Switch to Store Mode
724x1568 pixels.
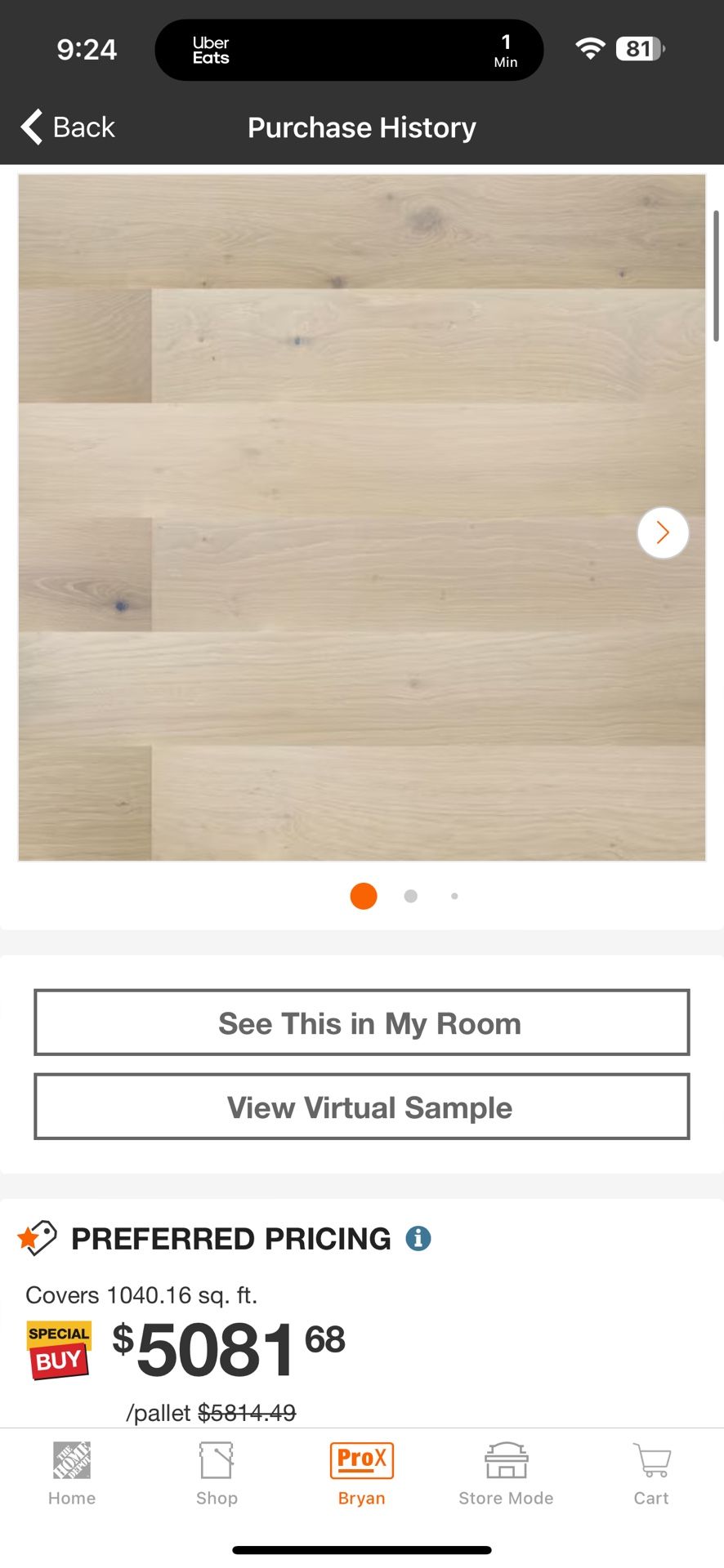pos(506,1474)
